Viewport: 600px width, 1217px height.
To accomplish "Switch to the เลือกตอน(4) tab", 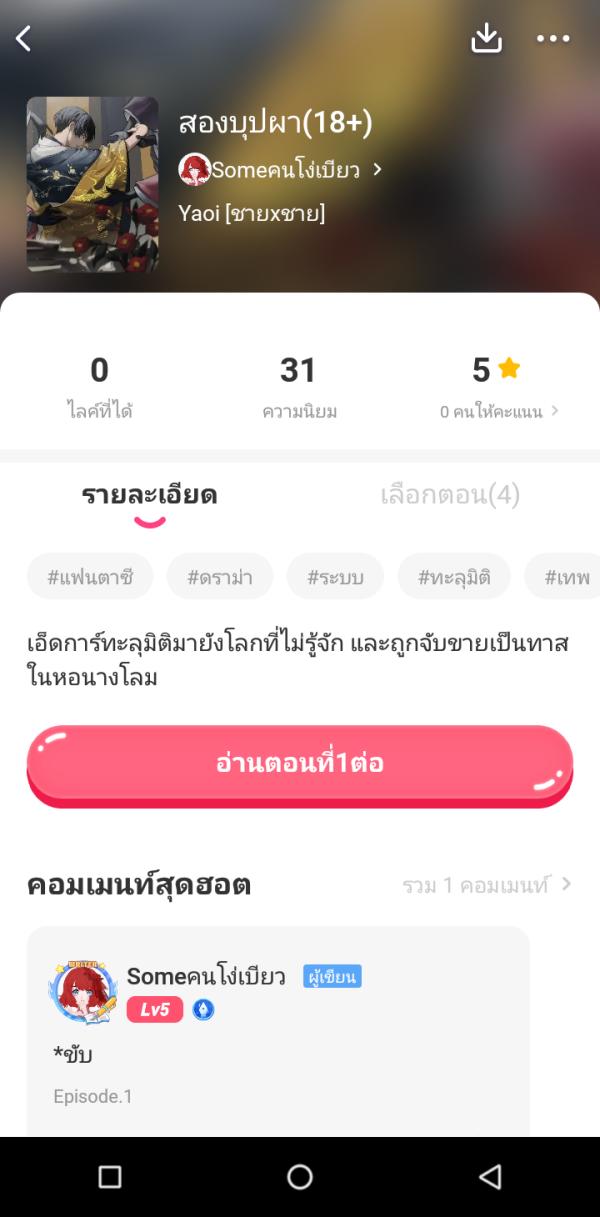I will tap(450, 495).
